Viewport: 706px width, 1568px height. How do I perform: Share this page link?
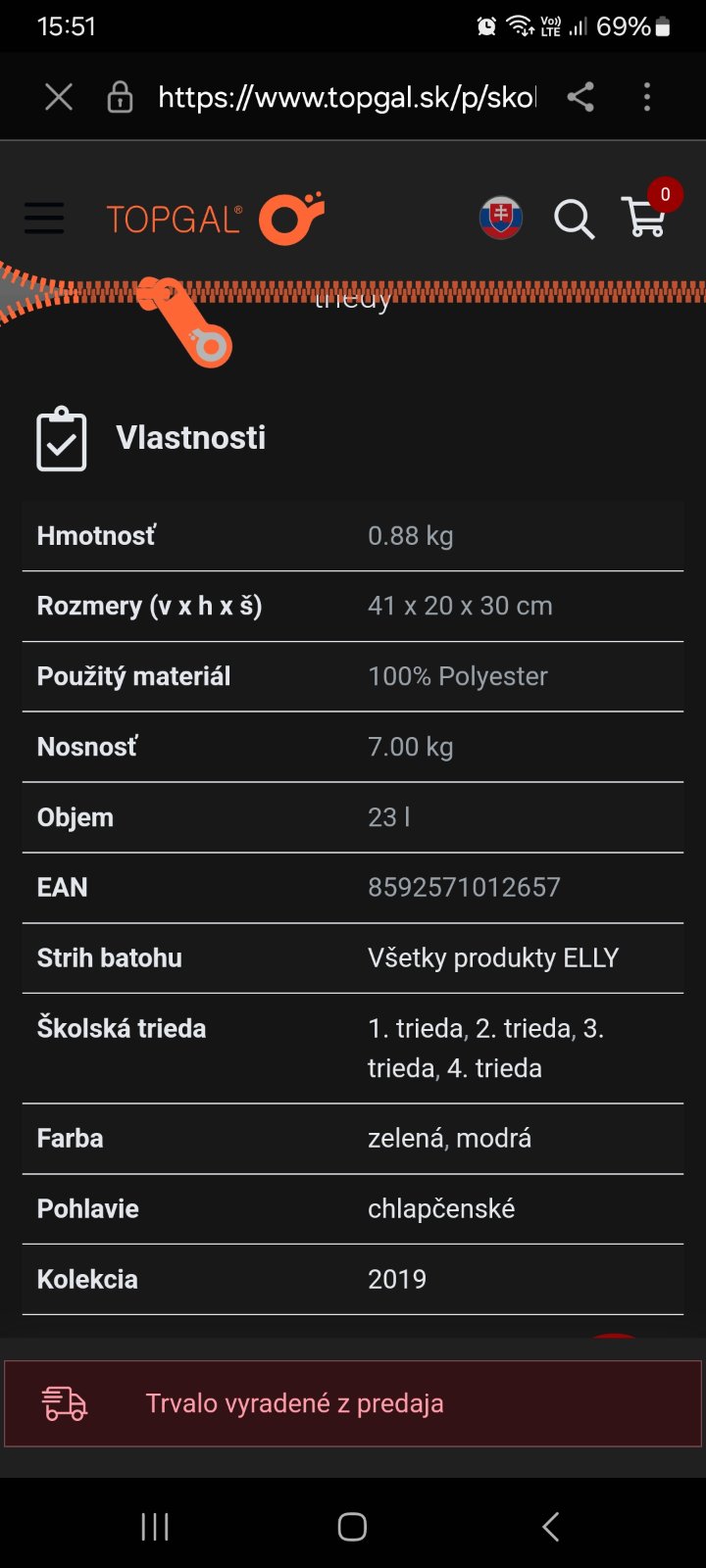click(580, 97)
